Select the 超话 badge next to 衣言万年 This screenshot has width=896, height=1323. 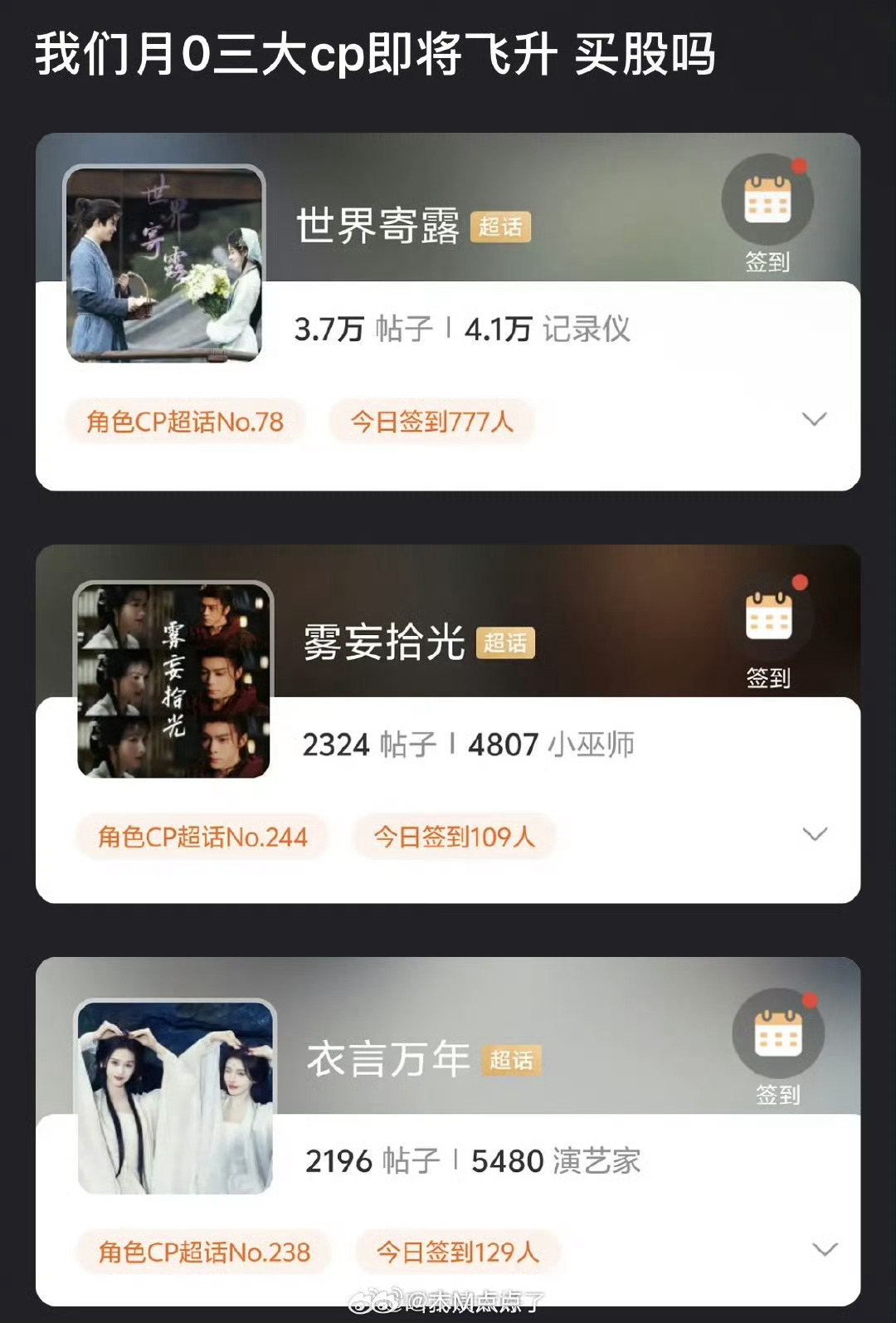coord(513,1061)
